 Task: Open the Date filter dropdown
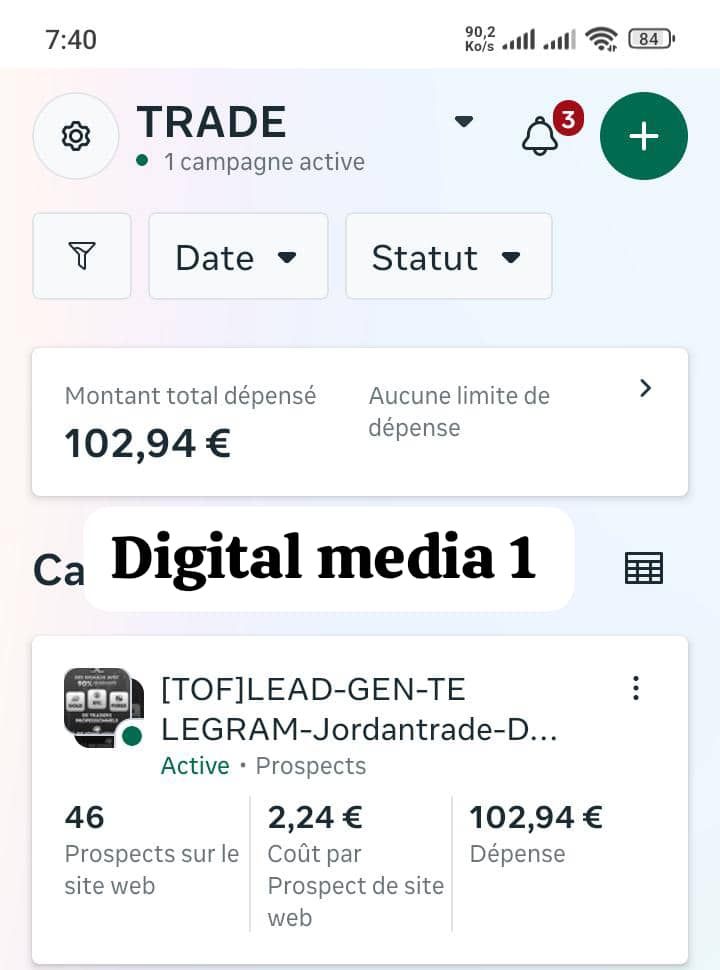pos(238,256)
